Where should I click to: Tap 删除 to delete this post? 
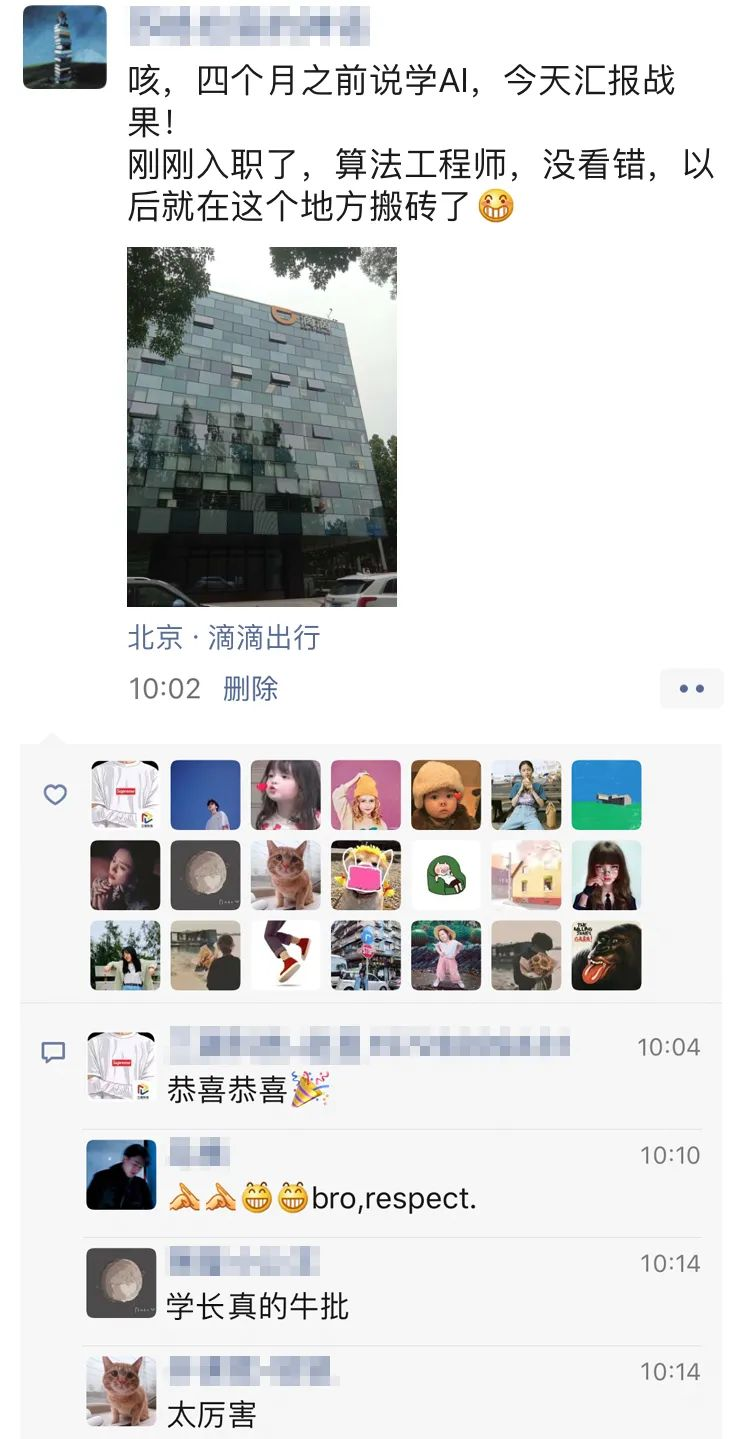251,689
